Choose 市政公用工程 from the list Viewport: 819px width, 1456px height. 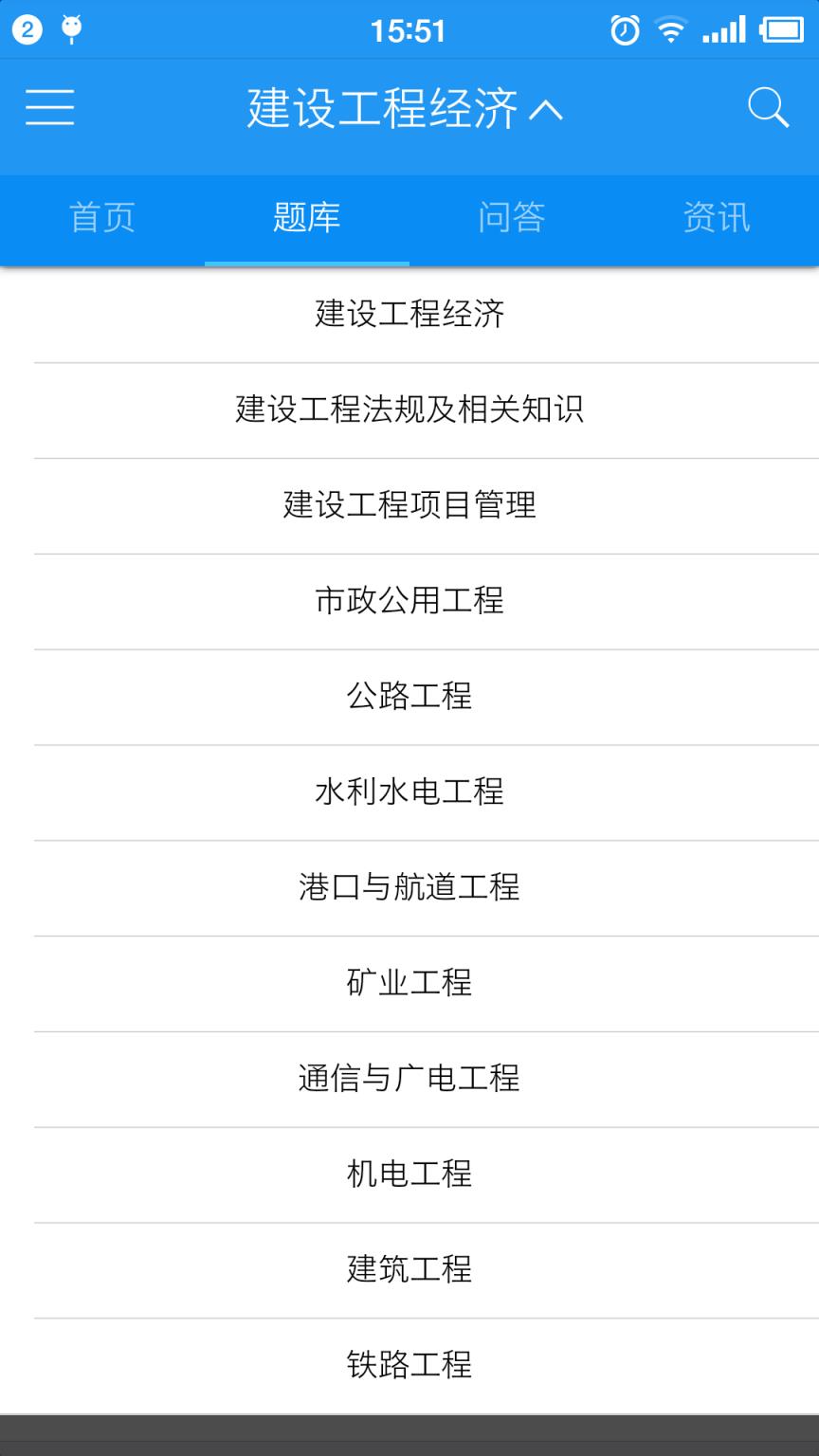[x=409, y=601]
